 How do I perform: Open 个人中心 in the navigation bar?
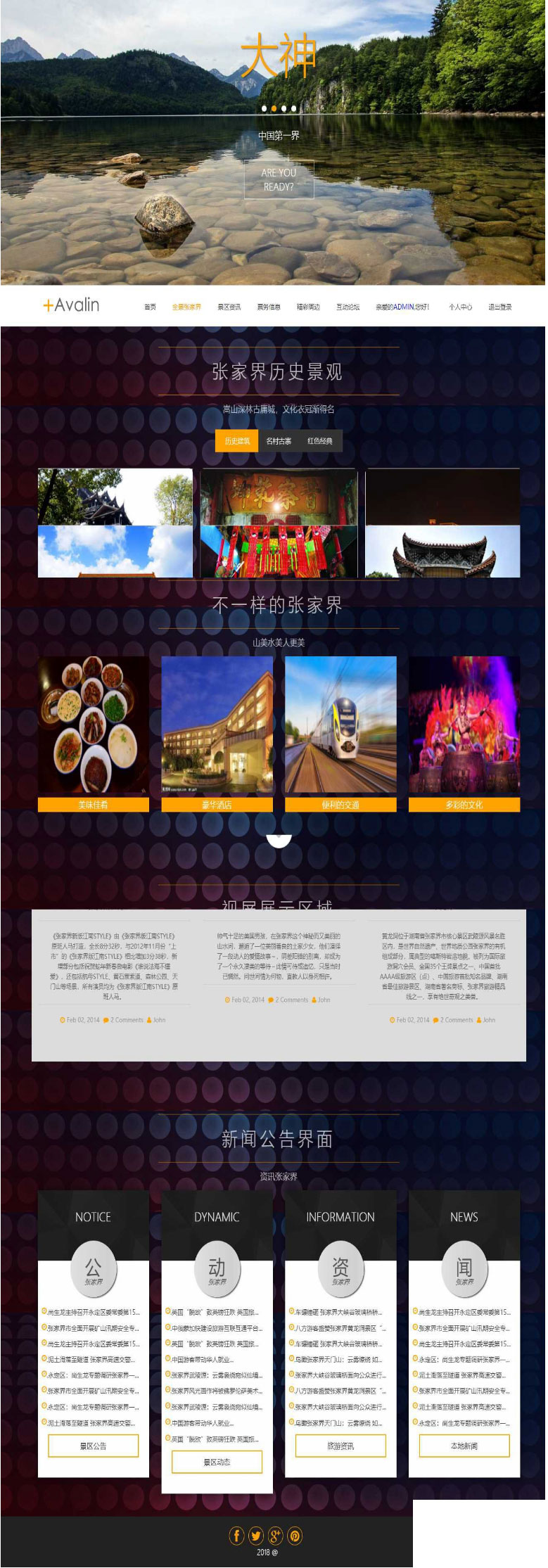460,307
